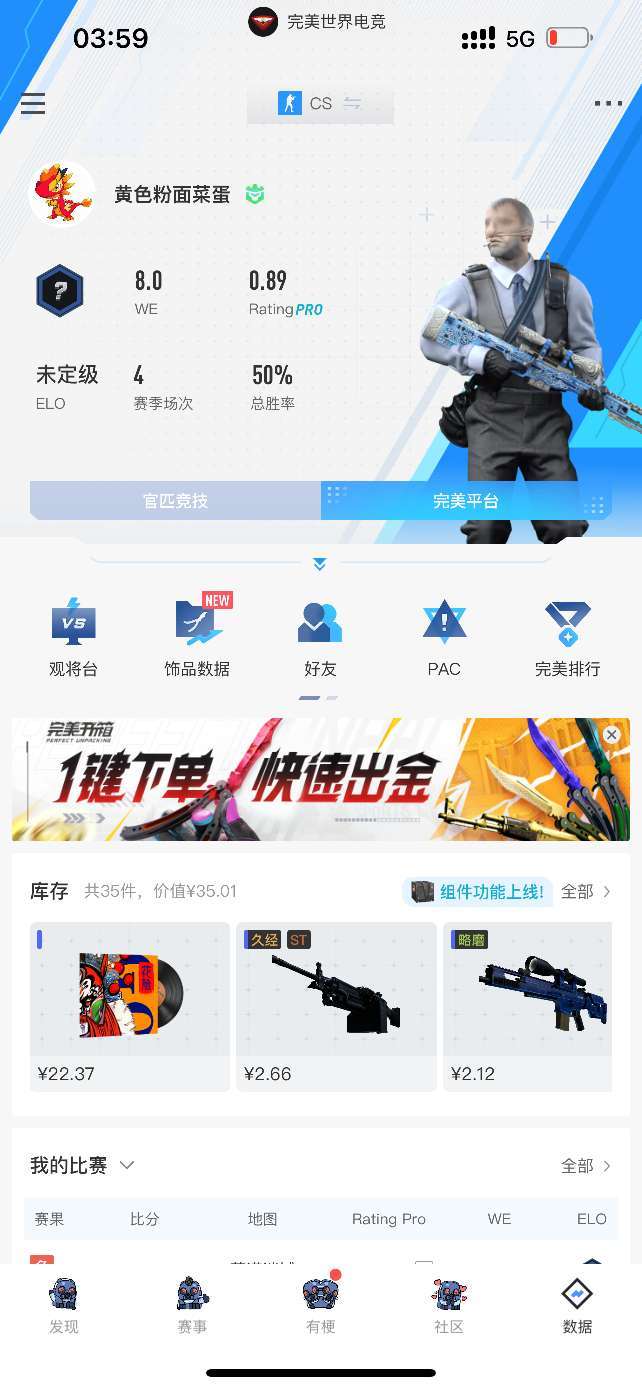Viewport: 642px width, 1389px height.
Task: Switch to the 官匹竞技 tab
Action: pos(175,500)
